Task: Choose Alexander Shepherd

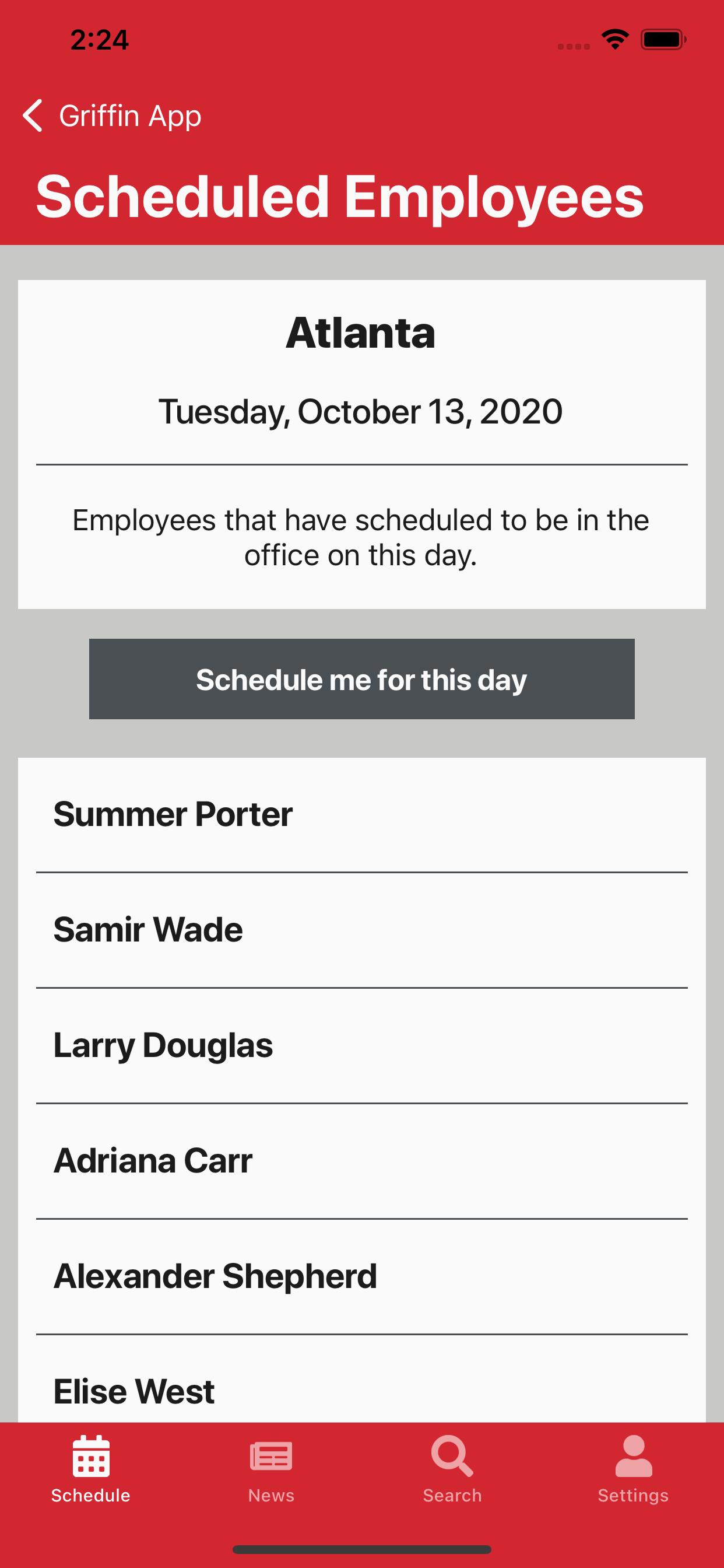Action: coord(362,1276)
